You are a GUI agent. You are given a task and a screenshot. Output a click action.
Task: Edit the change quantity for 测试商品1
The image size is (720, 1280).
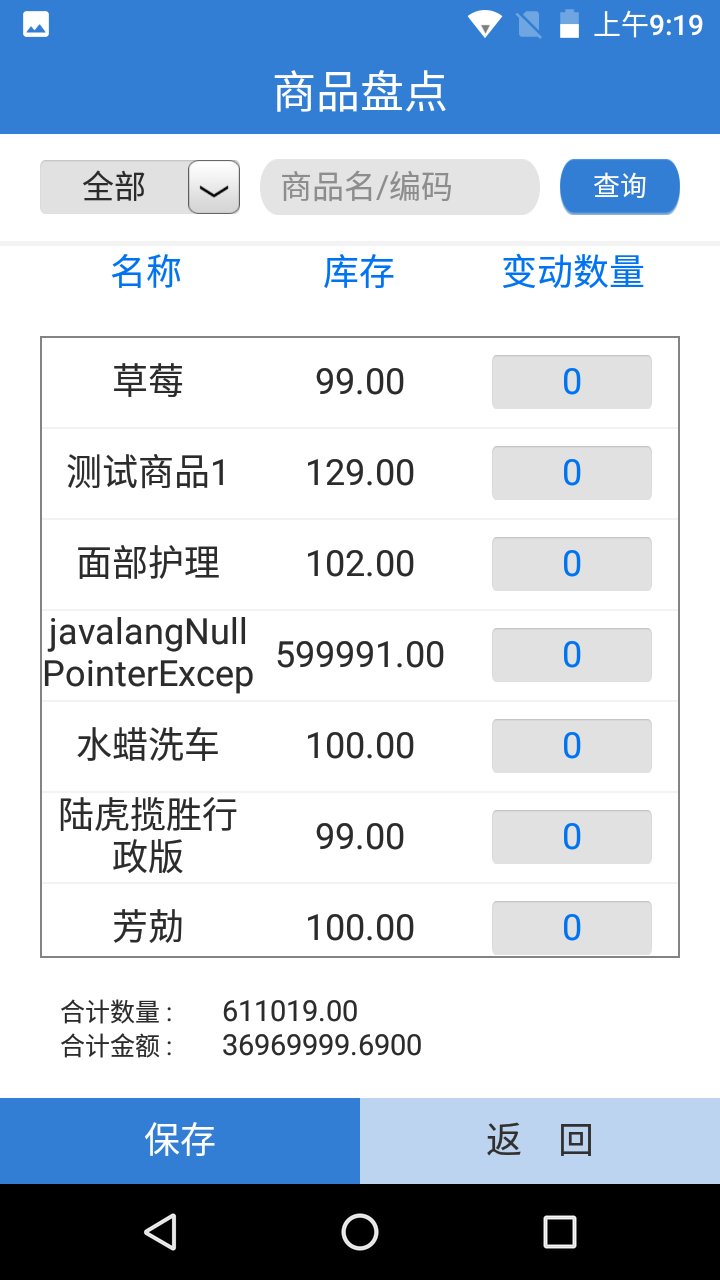pyautogui.click(x=572, y=473)
